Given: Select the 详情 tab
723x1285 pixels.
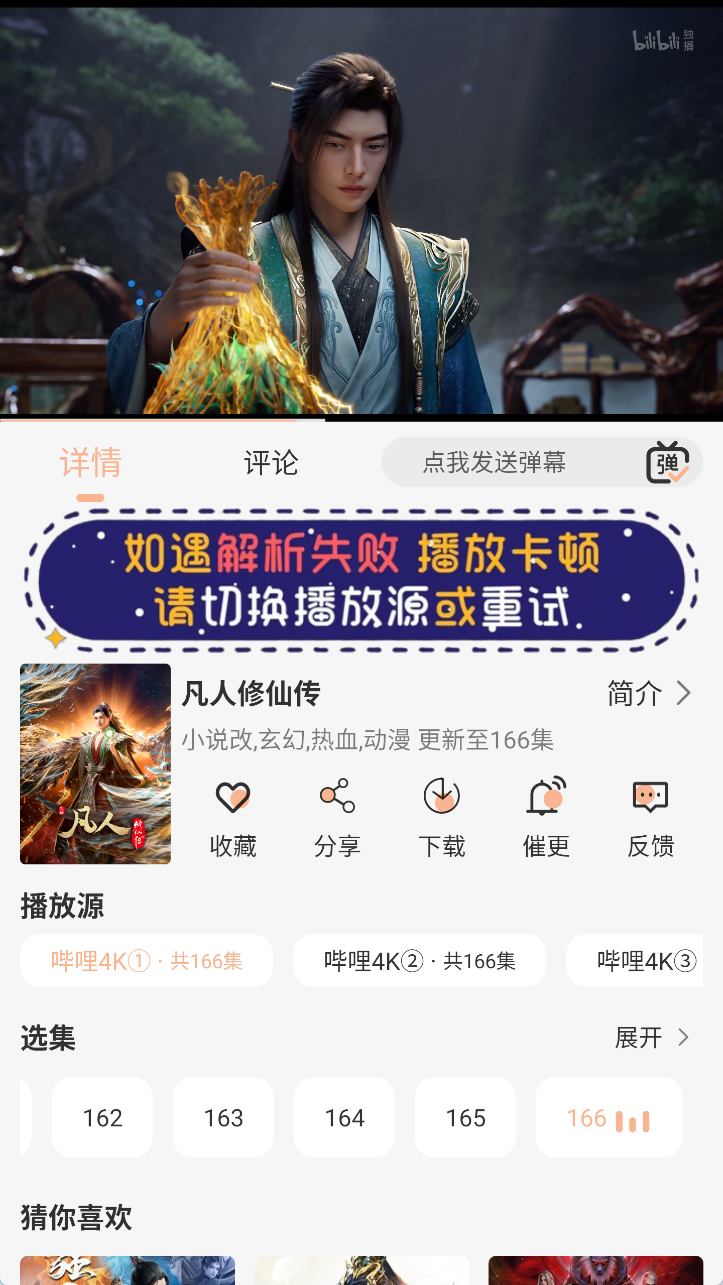Looking at the screenshot, I should coord(90,463).
